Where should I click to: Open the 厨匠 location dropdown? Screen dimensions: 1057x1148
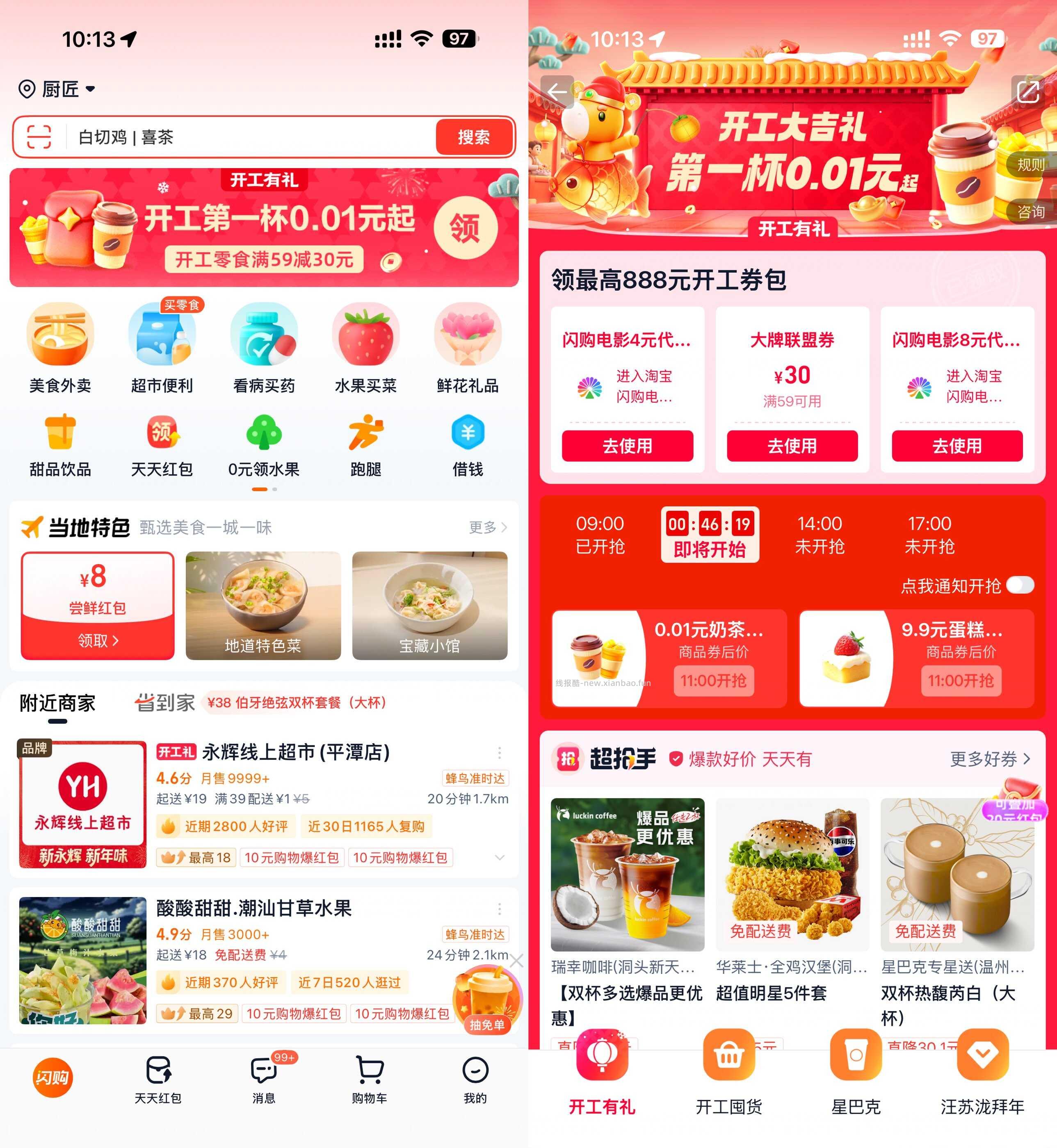pos(57,89)
